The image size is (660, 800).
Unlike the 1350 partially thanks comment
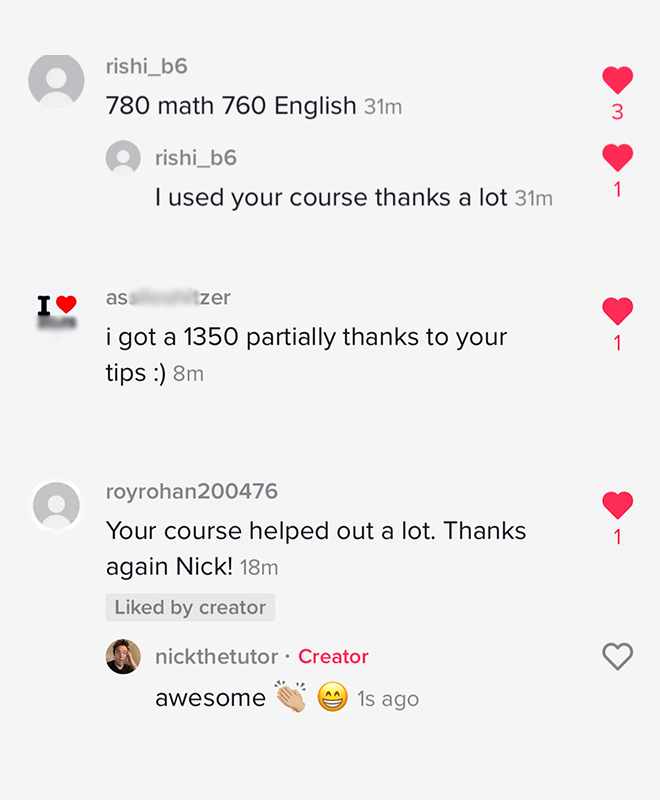click(x=617, y=312)
